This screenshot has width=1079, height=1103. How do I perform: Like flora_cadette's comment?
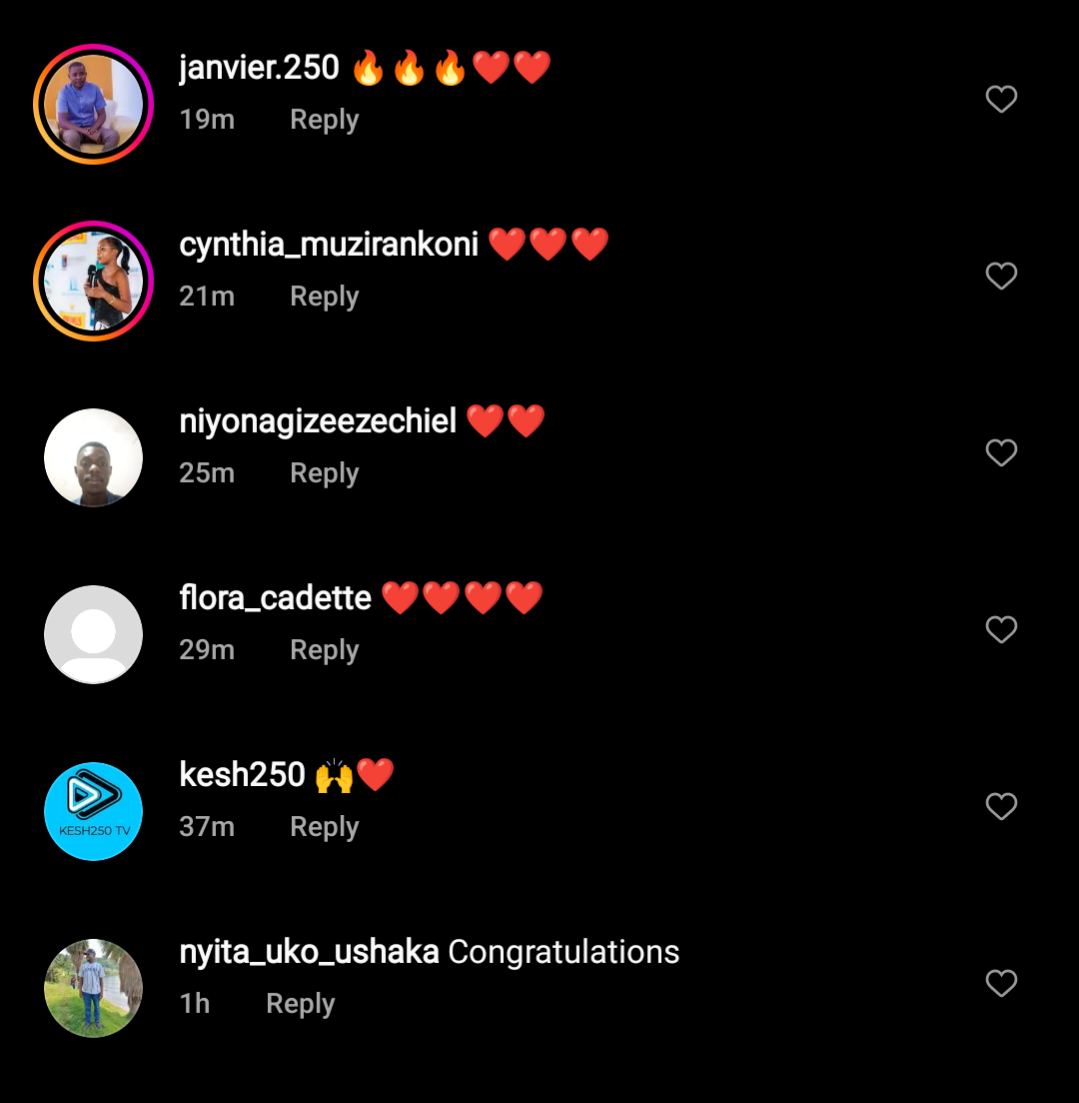[x=1001, y=630]
